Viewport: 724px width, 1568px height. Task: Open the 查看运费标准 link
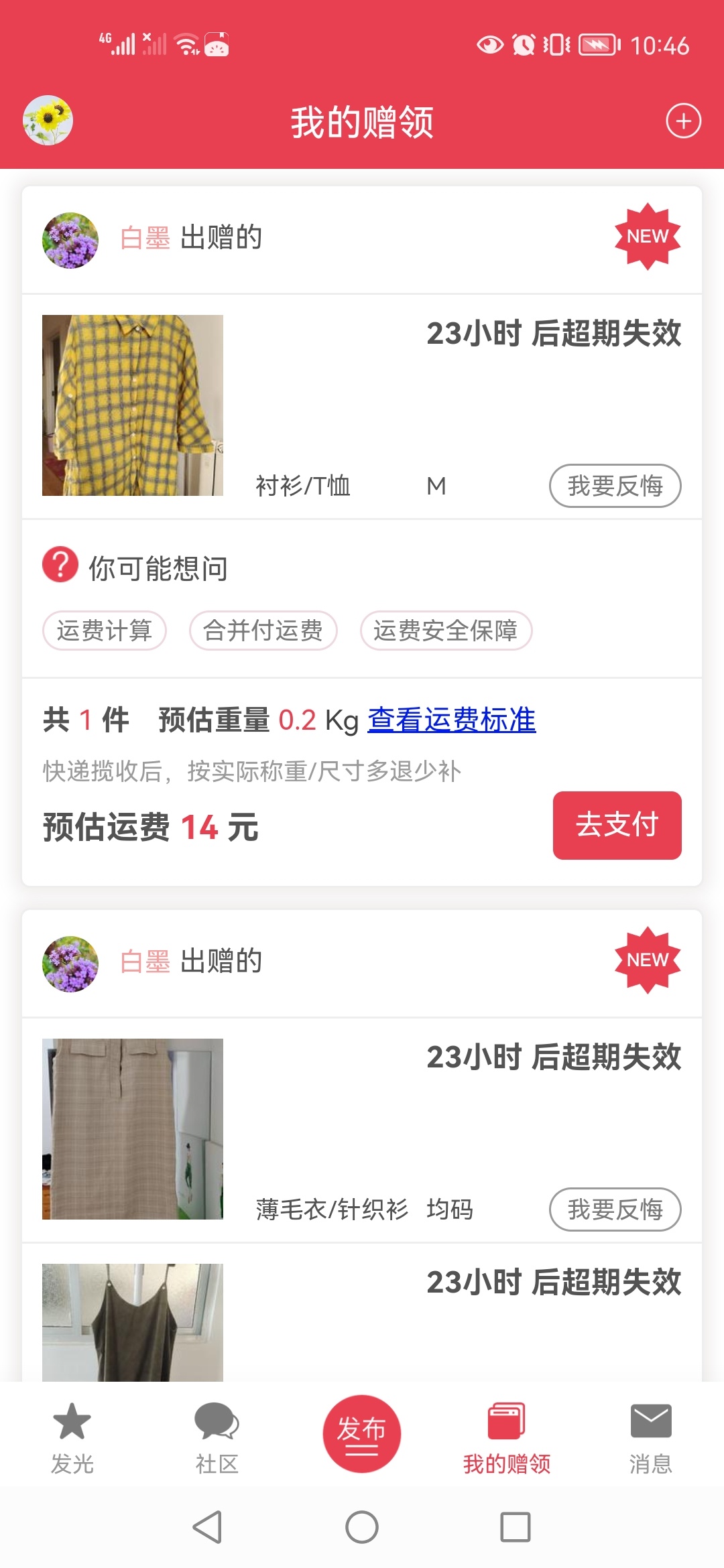(451, 720)
